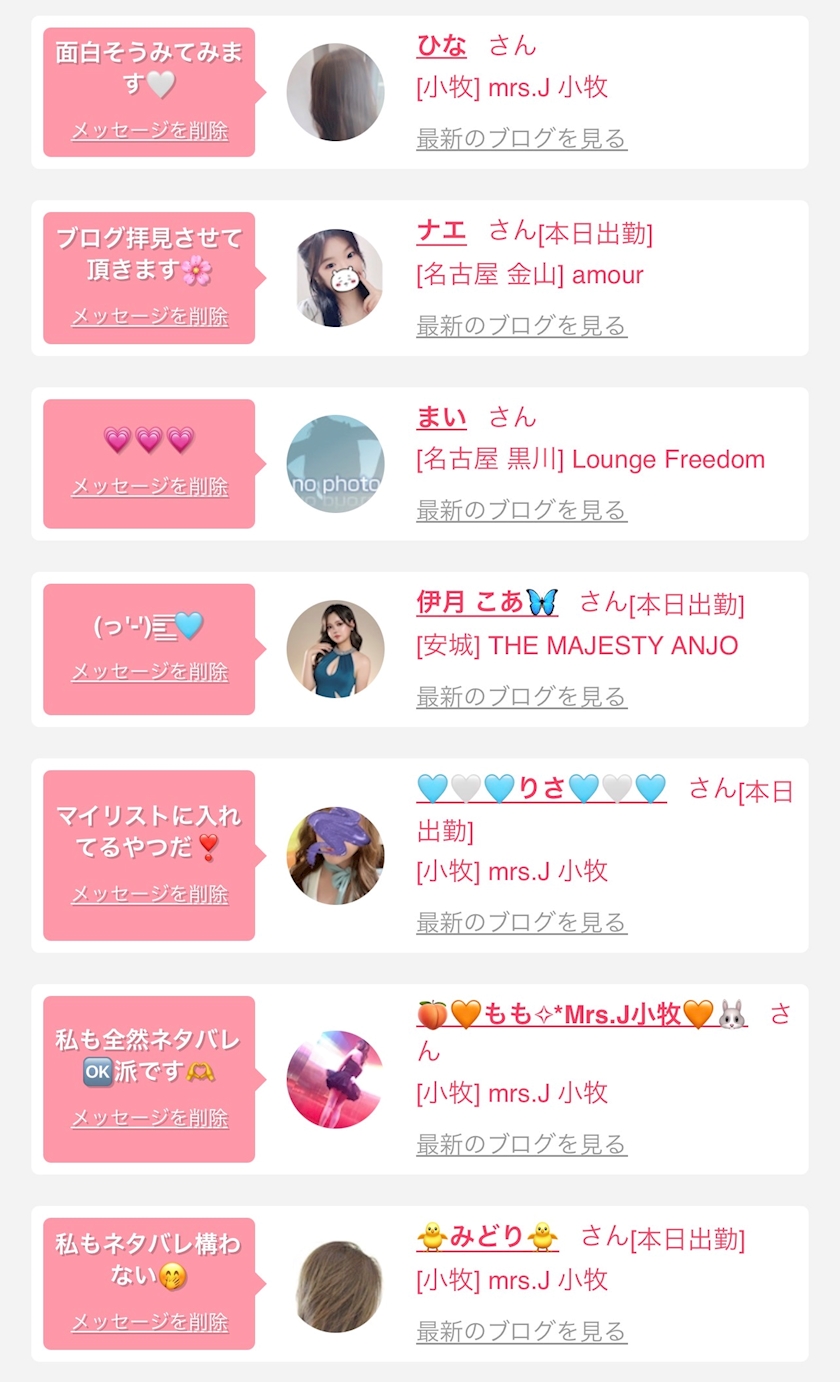Screen dimensions: 840x1382
Task: Delete the ブログ拝見させて頂きます message
Action: pyautogui.click(x=150, y=317)
